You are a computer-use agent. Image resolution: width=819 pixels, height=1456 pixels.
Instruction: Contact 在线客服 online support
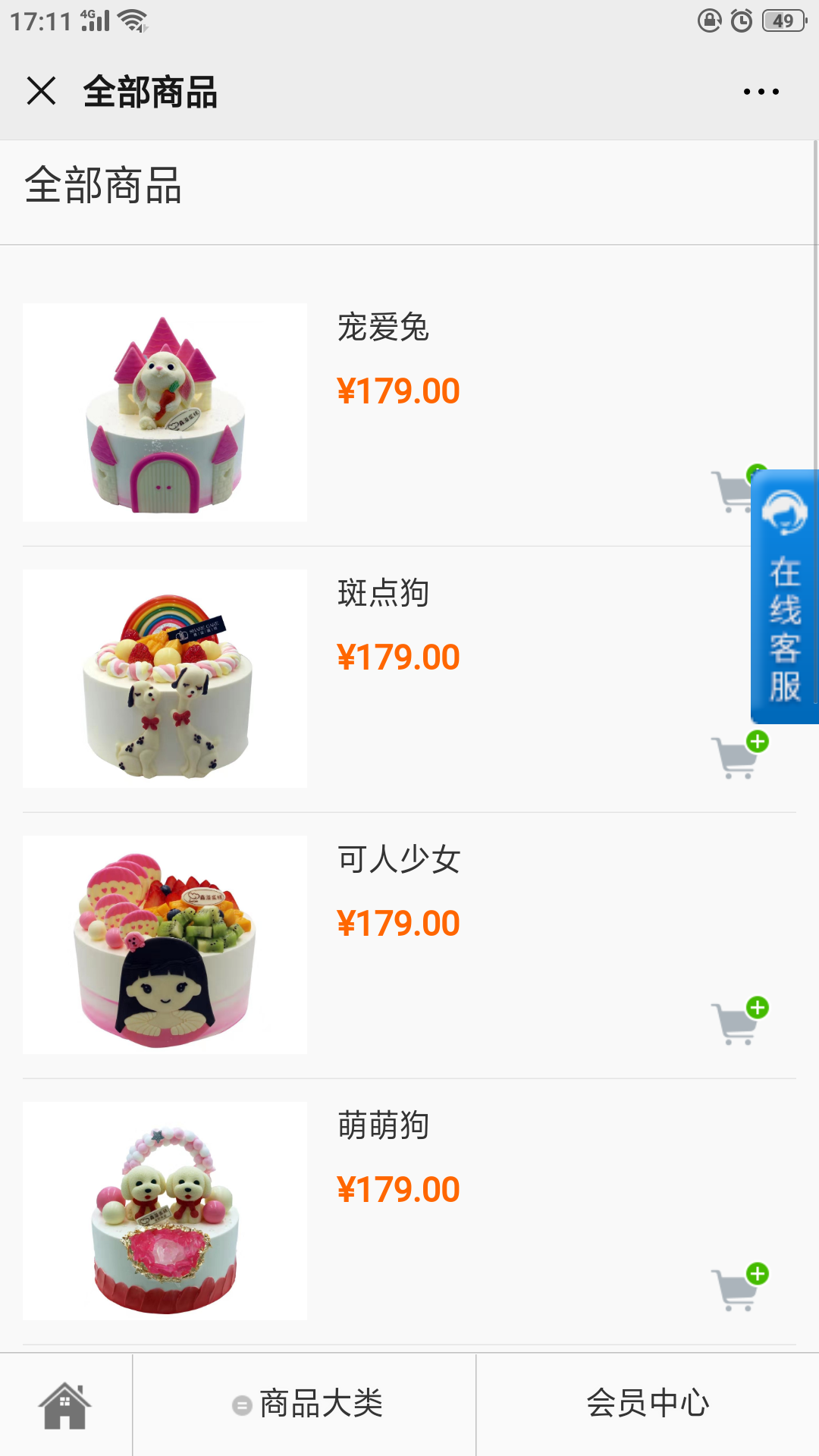(785, 597)
